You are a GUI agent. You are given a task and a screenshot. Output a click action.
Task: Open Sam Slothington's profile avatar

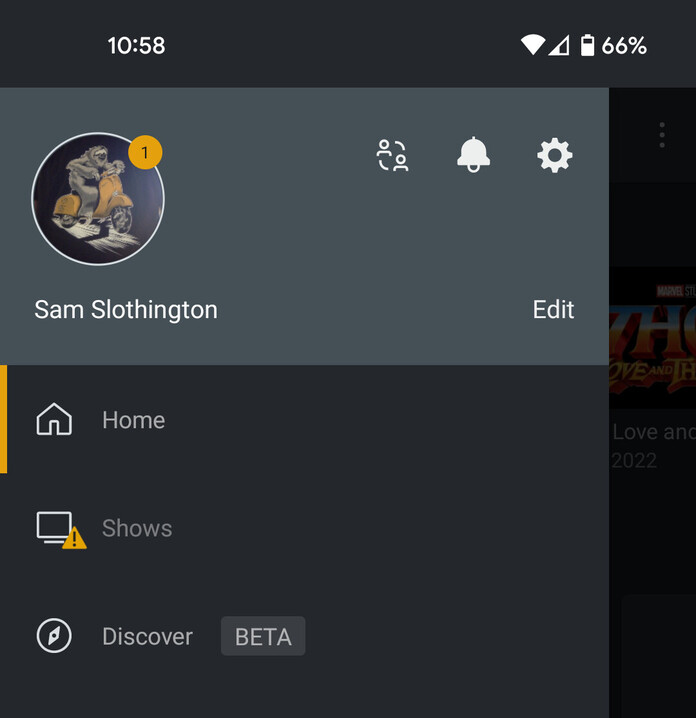click(x=98, y=199)
